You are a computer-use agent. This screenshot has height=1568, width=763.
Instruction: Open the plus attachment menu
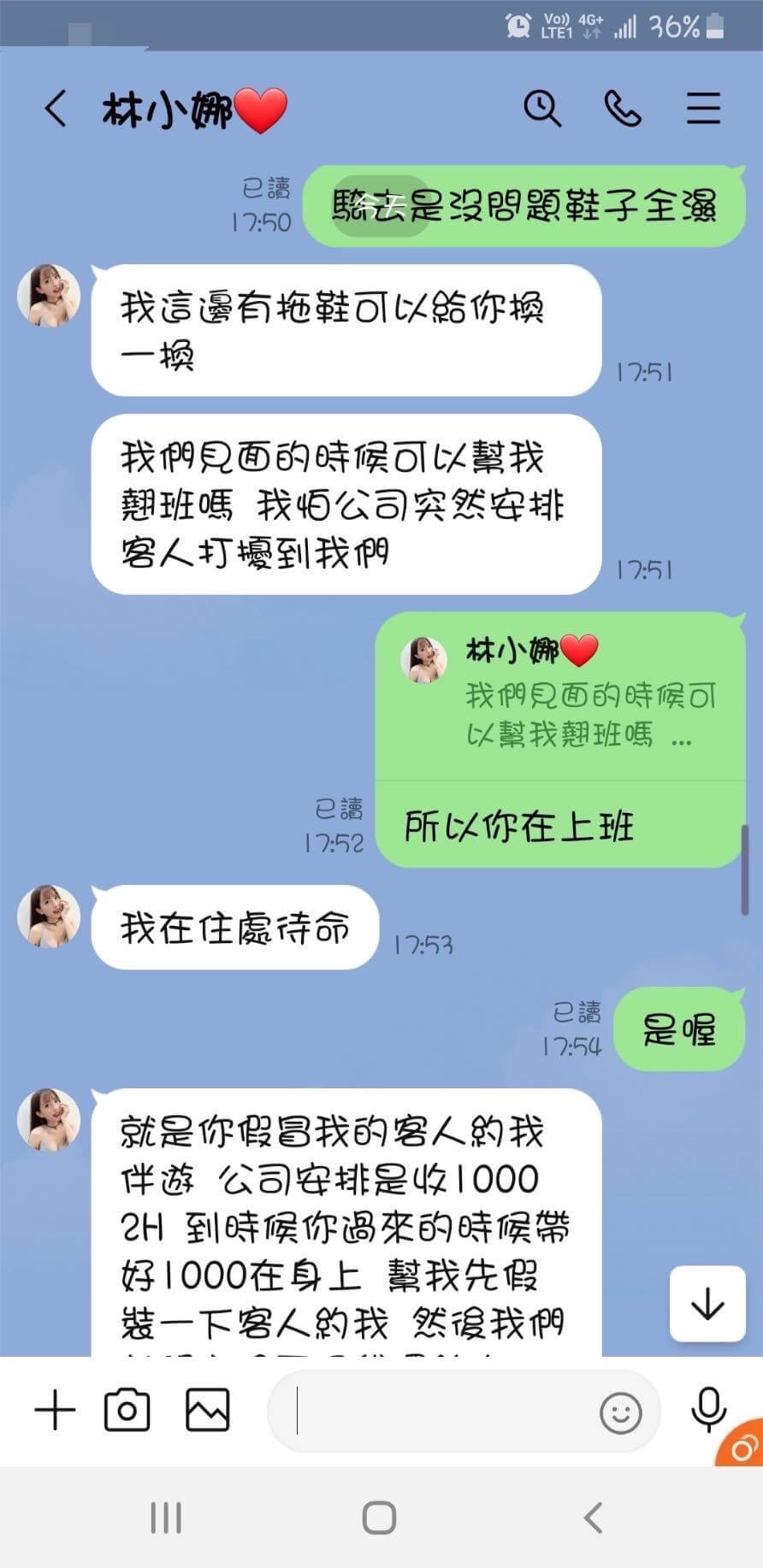tap(56, 1410)
